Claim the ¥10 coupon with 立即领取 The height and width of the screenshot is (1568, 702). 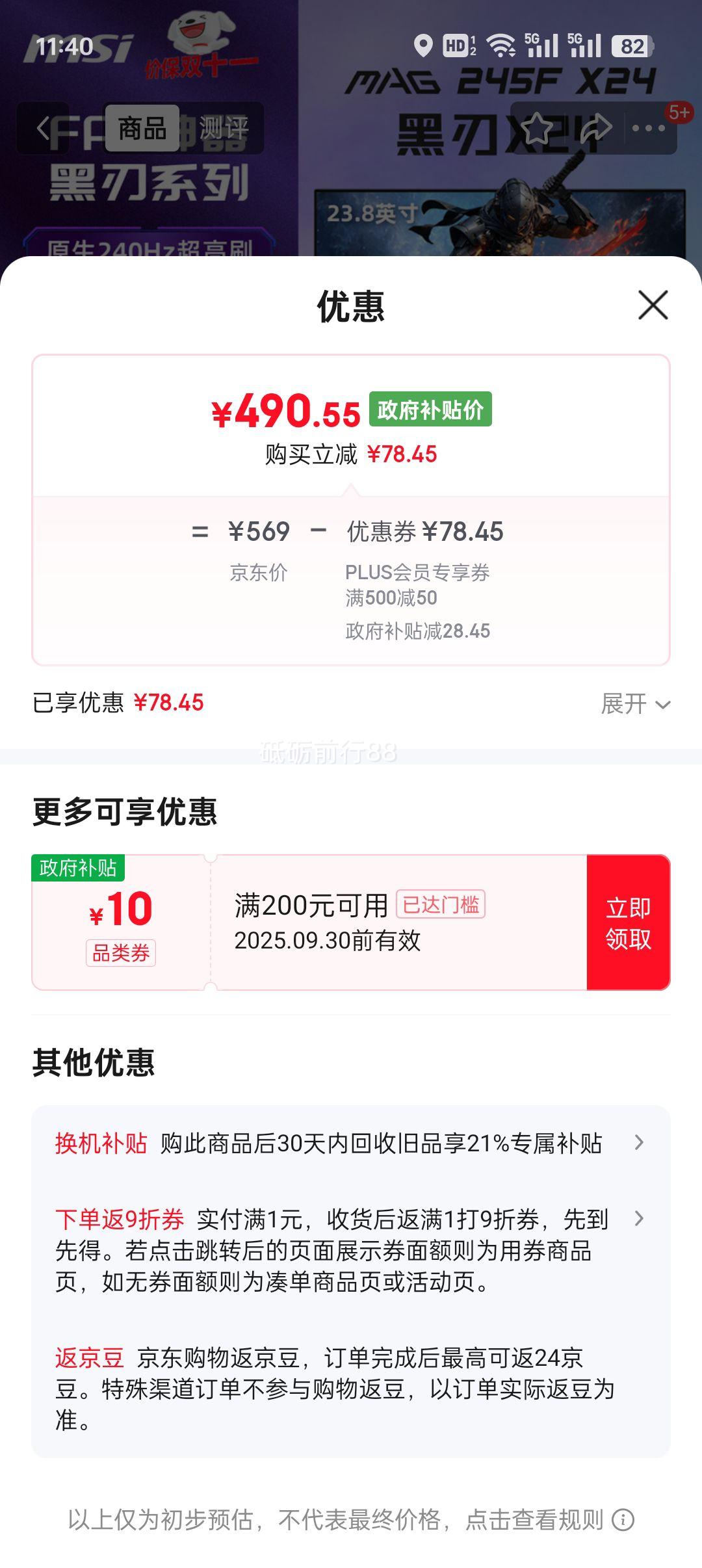coord(628,922)
